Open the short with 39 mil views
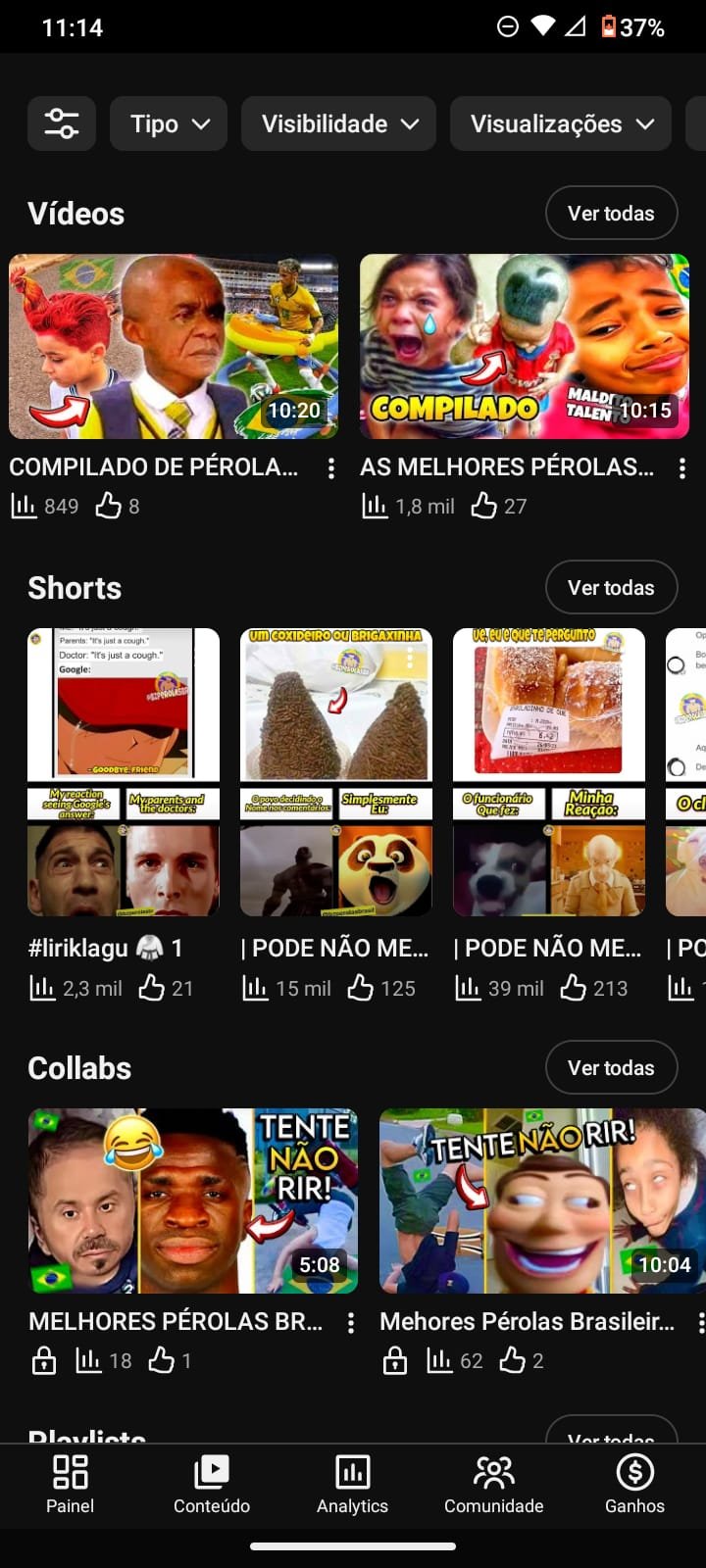This screenshot has width=706, height=1568. [x=549, y=772]
